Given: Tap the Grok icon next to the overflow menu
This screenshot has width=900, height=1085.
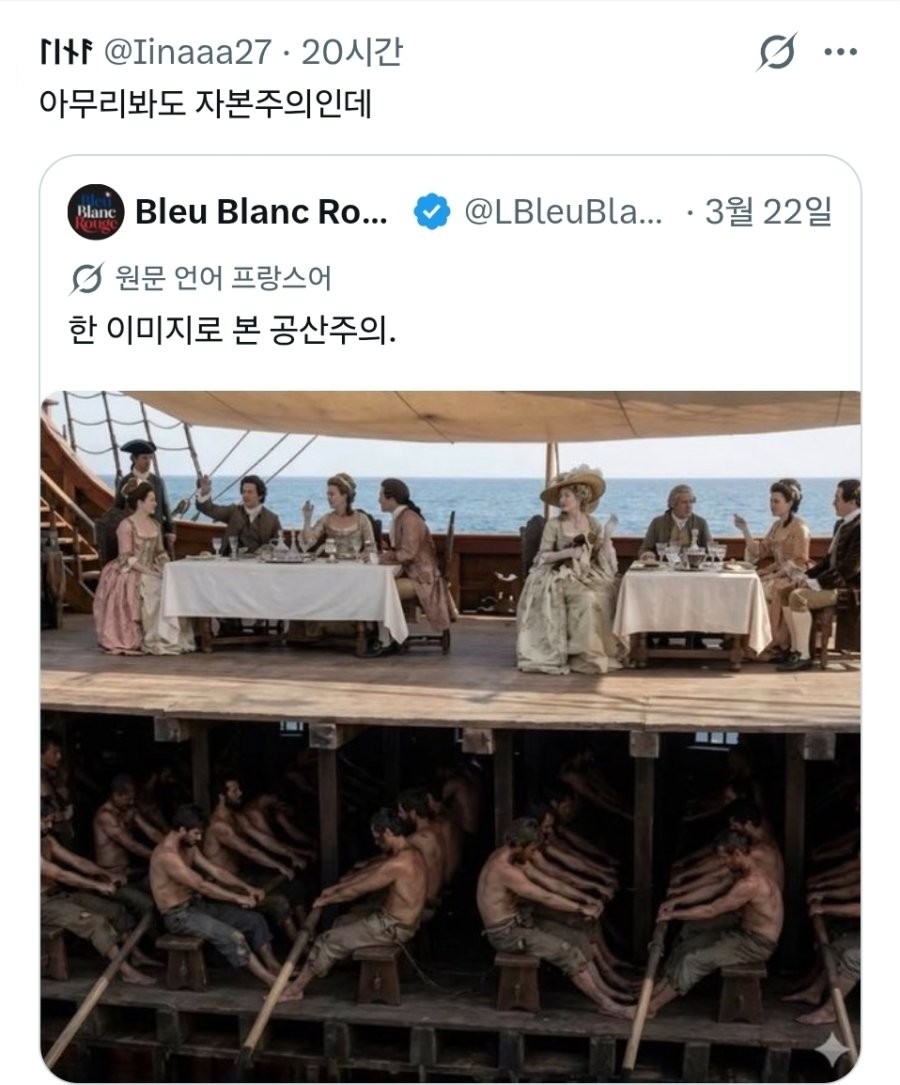Looking at the screenshot, I should tap(776, 52).
